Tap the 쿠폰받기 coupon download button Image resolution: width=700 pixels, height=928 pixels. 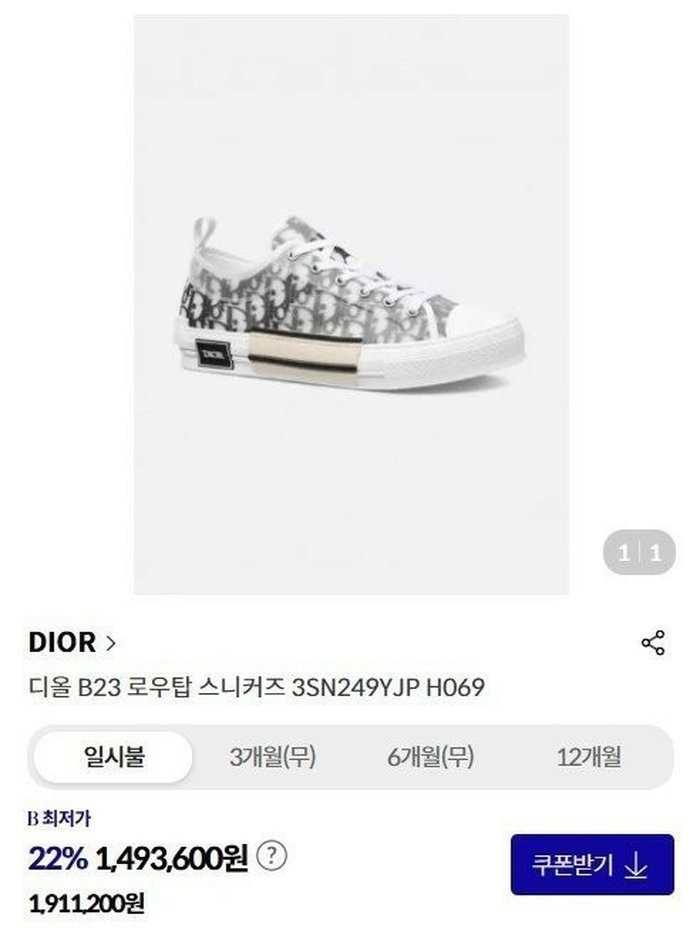(x=591, y=865)
